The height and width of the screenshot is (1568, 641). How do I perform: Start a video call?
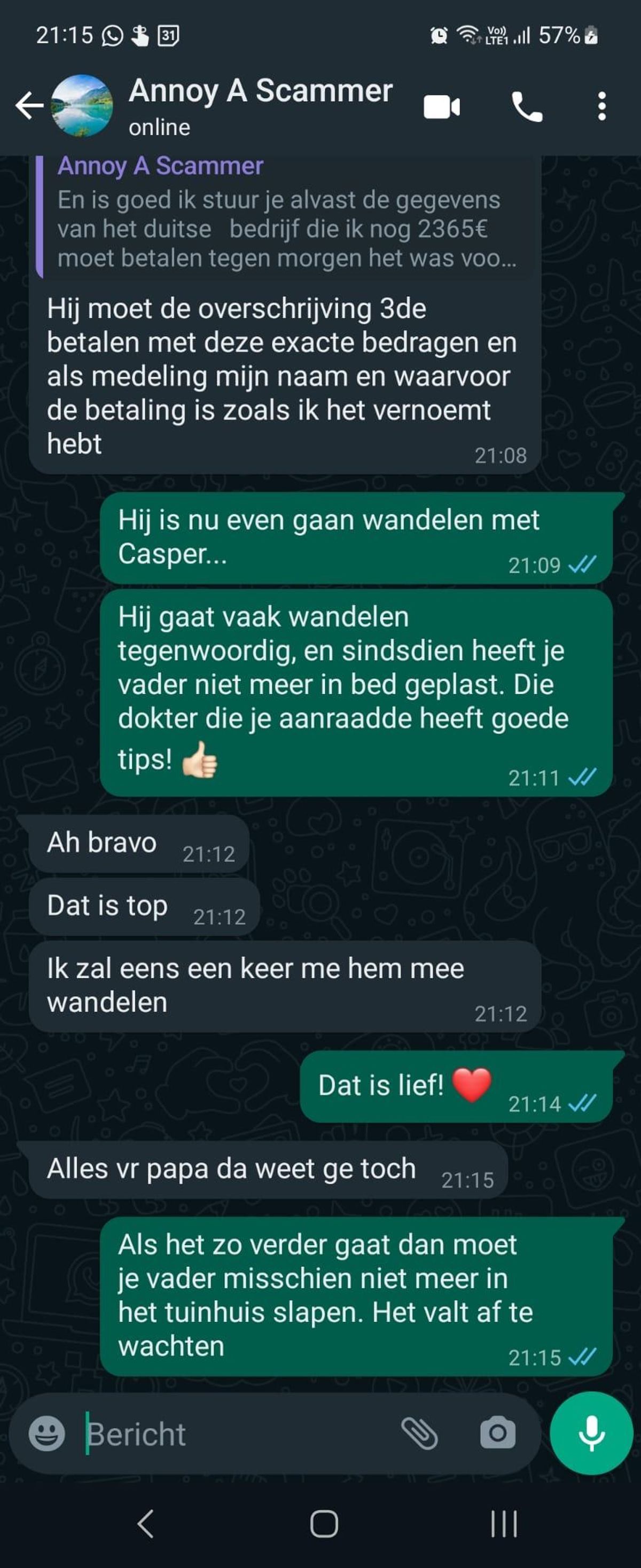(442, 107)
